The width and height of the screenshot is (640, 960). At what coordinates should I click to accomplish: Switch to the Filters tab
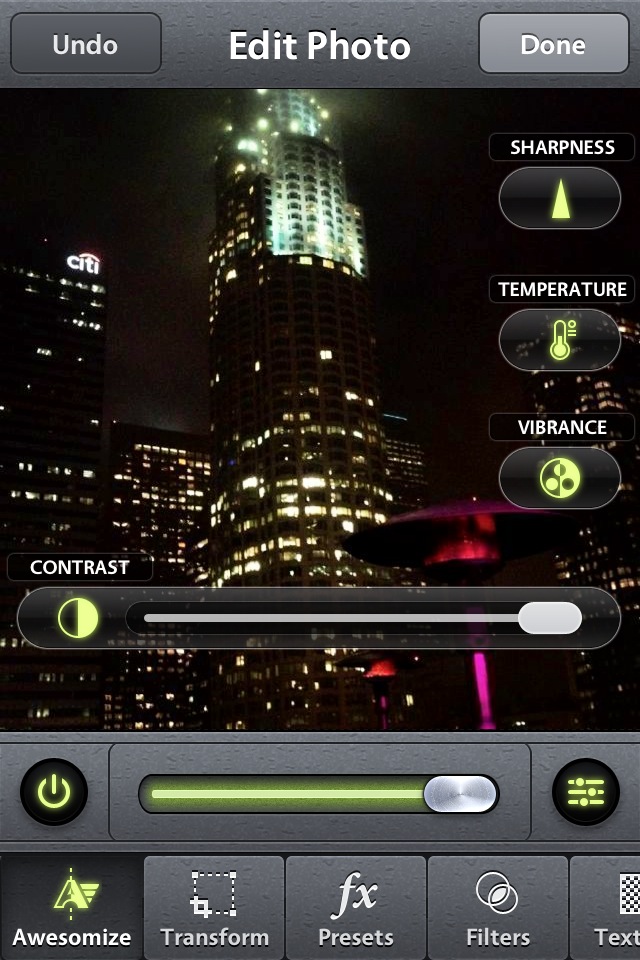[x=497, y=908]
